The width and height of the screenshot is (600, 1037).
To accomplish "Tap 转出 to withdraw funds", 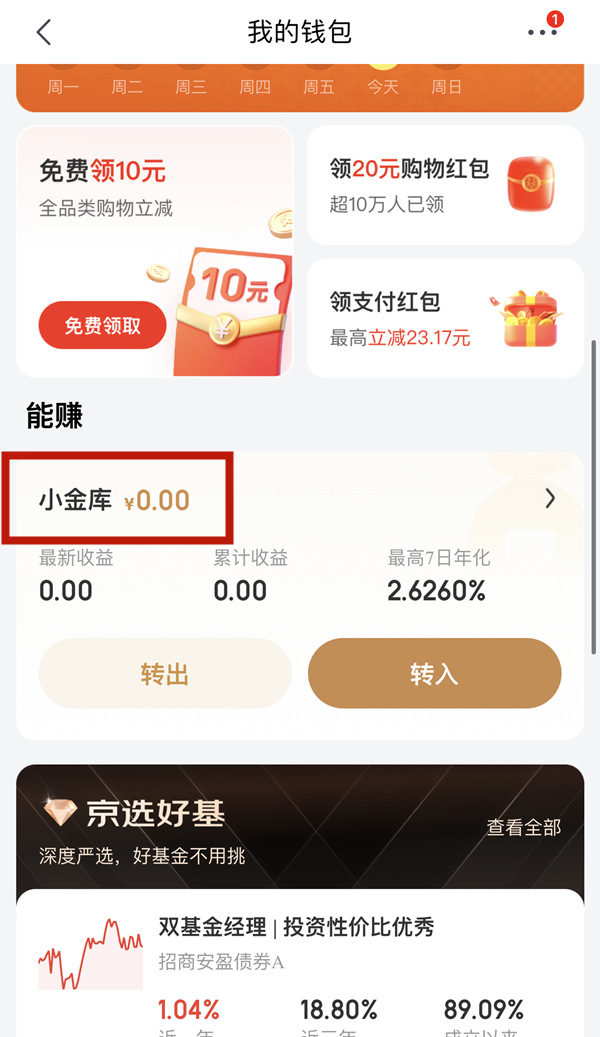I will click(x=165, y=674).
